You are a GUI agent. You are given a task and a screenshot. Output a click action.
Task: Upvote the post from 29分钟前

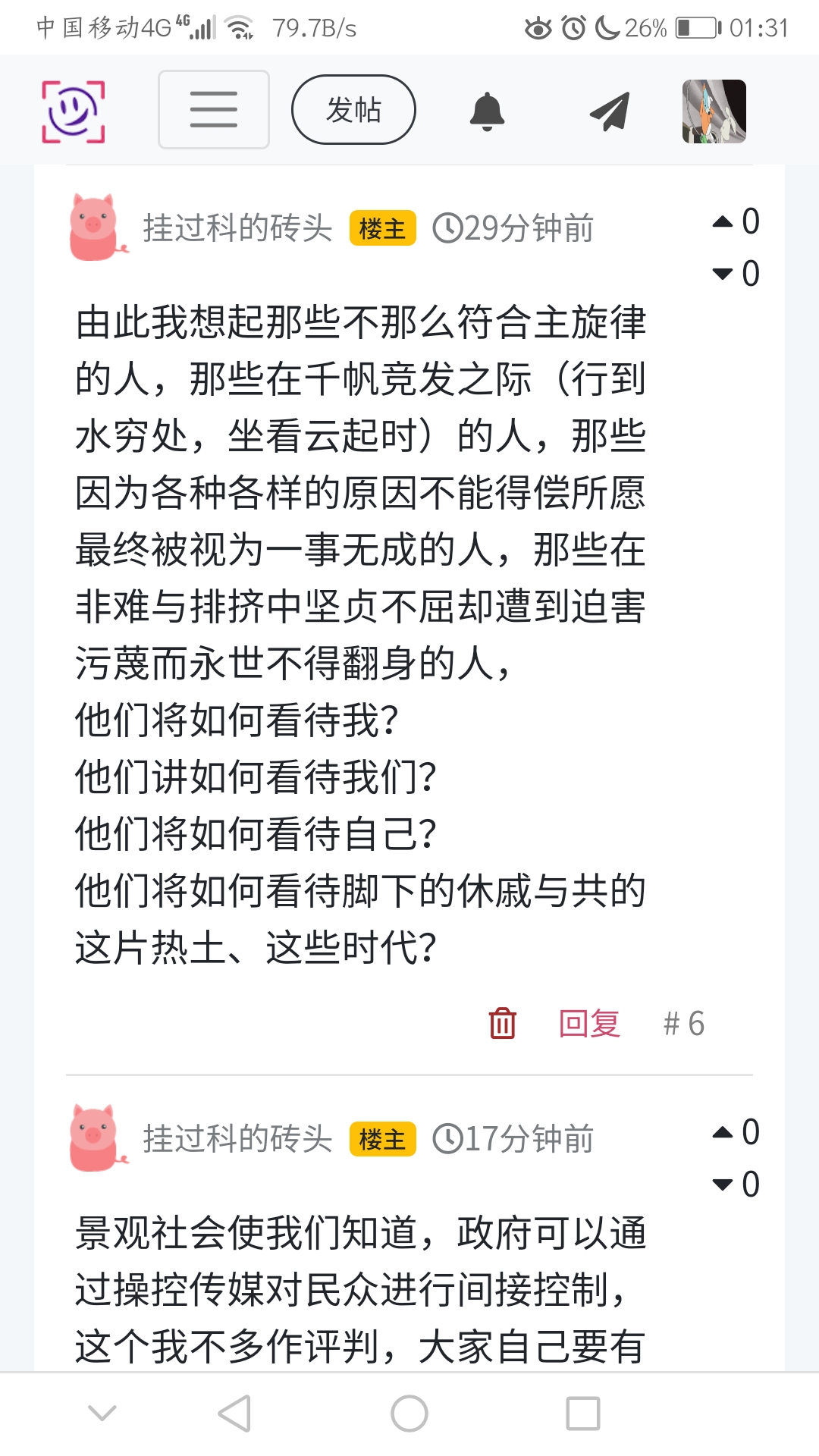pos(723,221)
